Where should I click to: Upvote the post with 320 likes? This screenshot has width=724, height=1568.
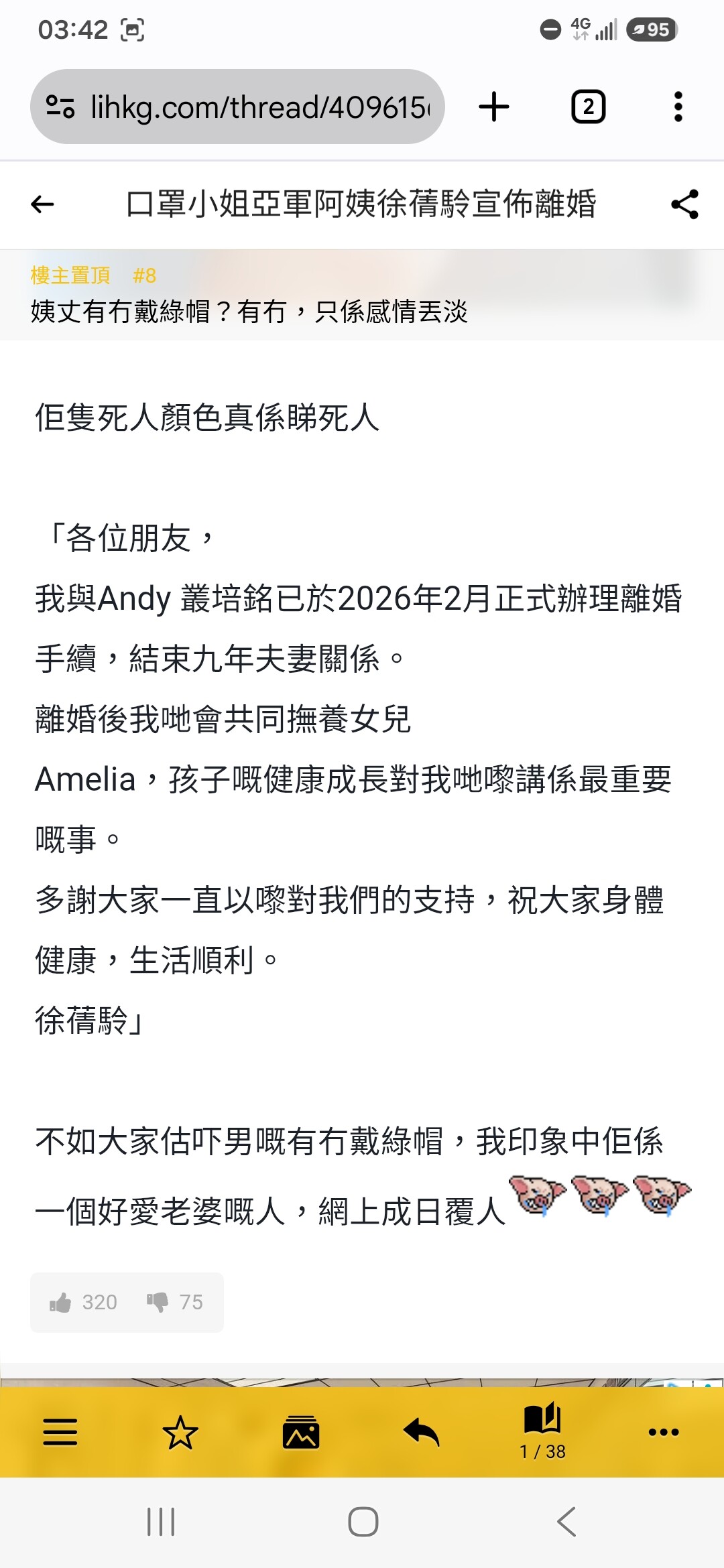tap(83, 1302)
